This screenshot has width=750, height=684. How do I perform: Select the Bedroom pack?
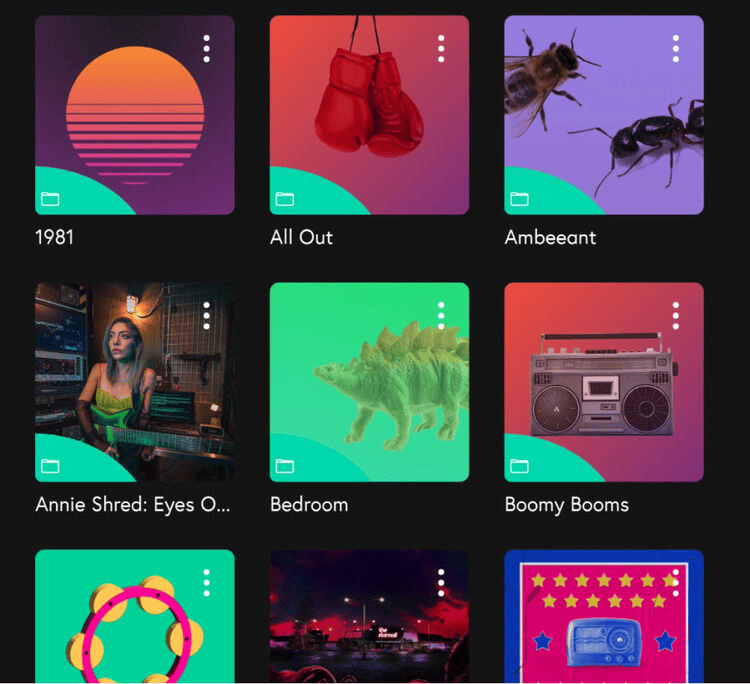369,382
